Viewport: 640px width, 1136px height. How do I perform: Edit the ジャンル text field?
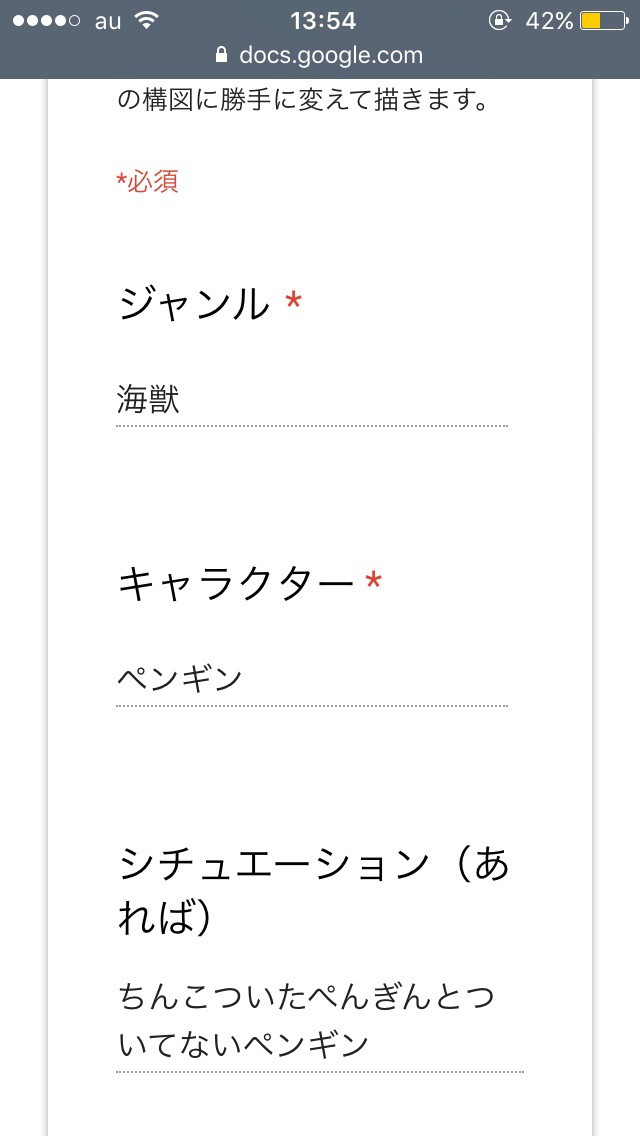(312, 401)
